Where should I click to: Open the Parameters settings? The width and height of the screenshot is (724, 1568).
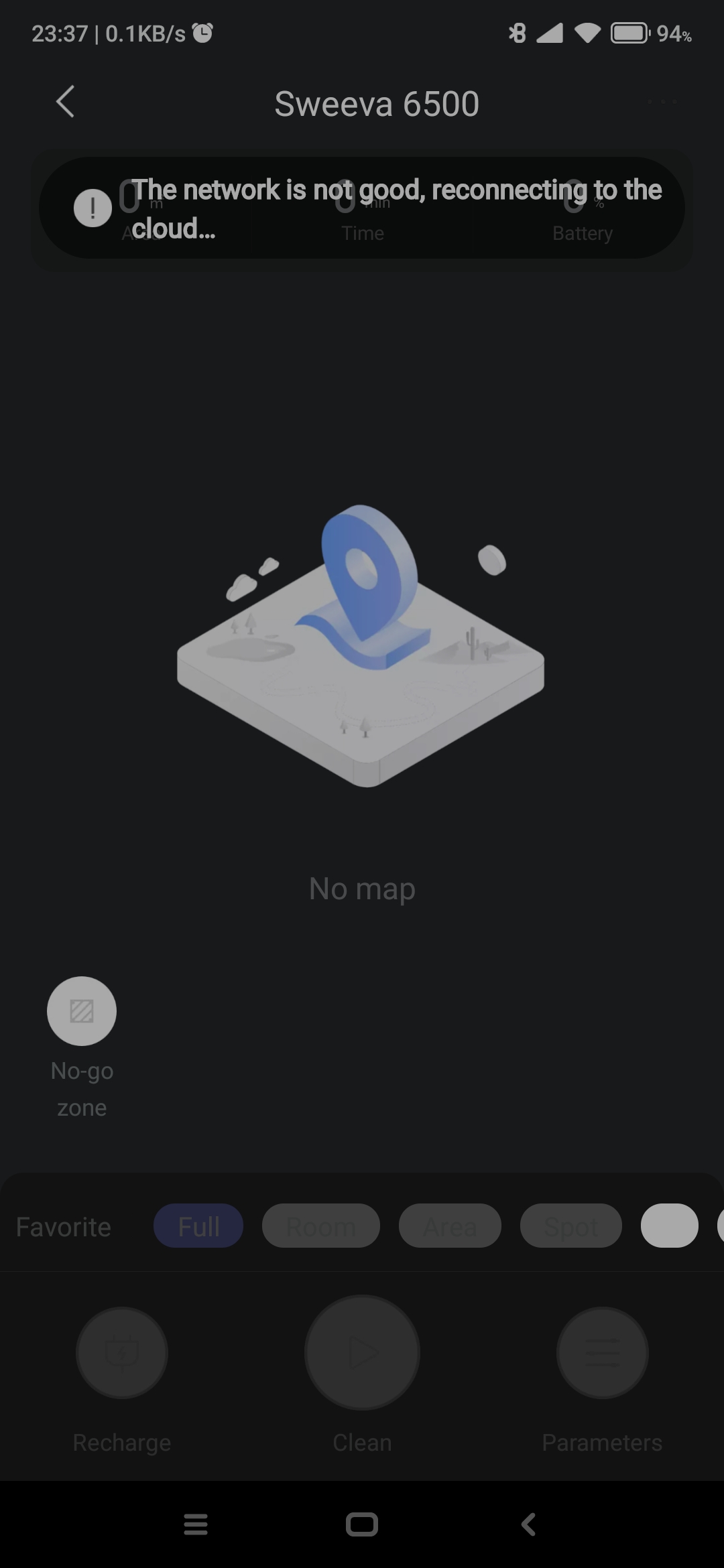point(602,1353)
